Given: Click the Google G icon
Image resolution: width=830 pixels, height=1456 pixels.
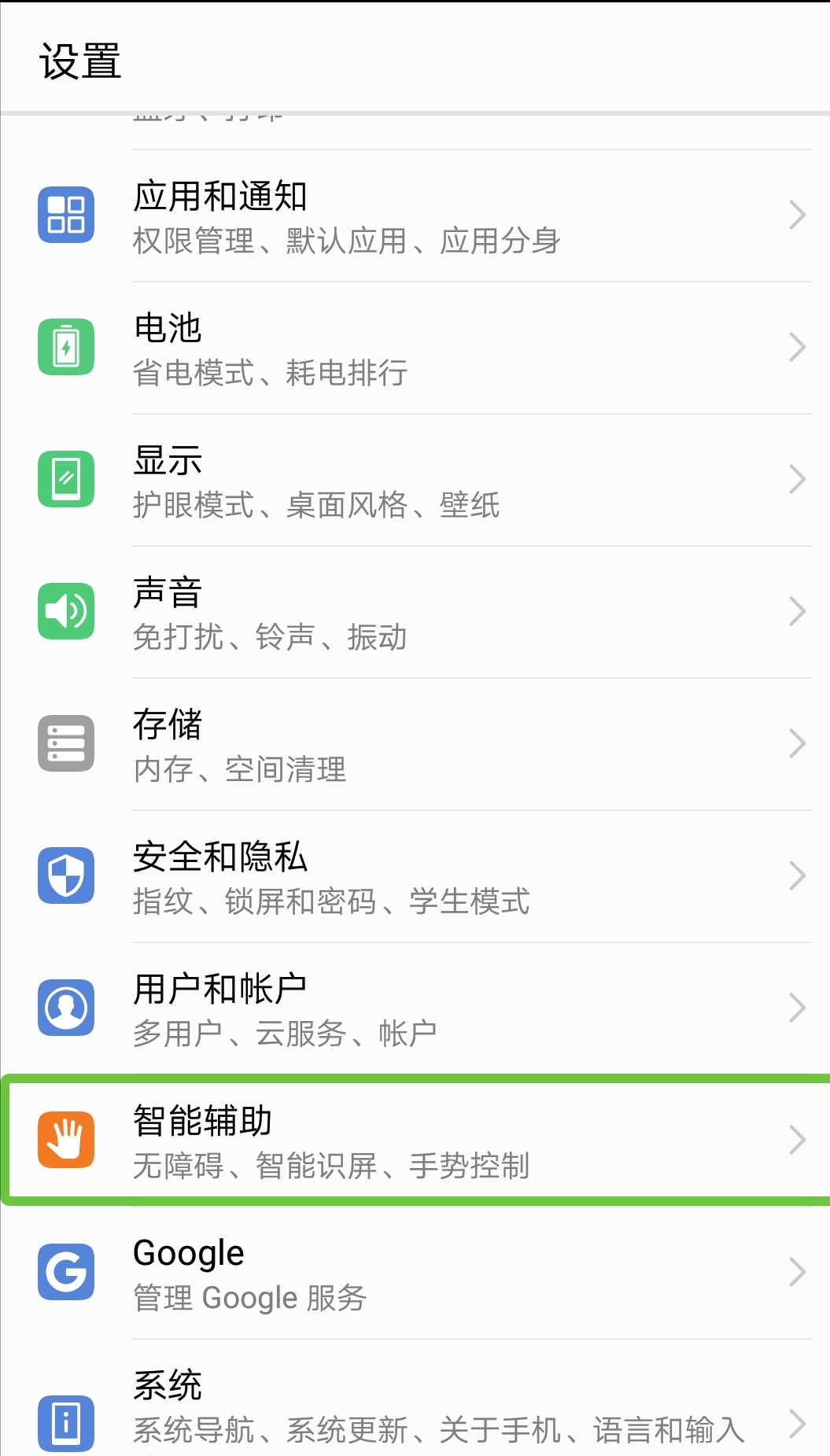Looking at the screenshot, I should click(66, 1272).
